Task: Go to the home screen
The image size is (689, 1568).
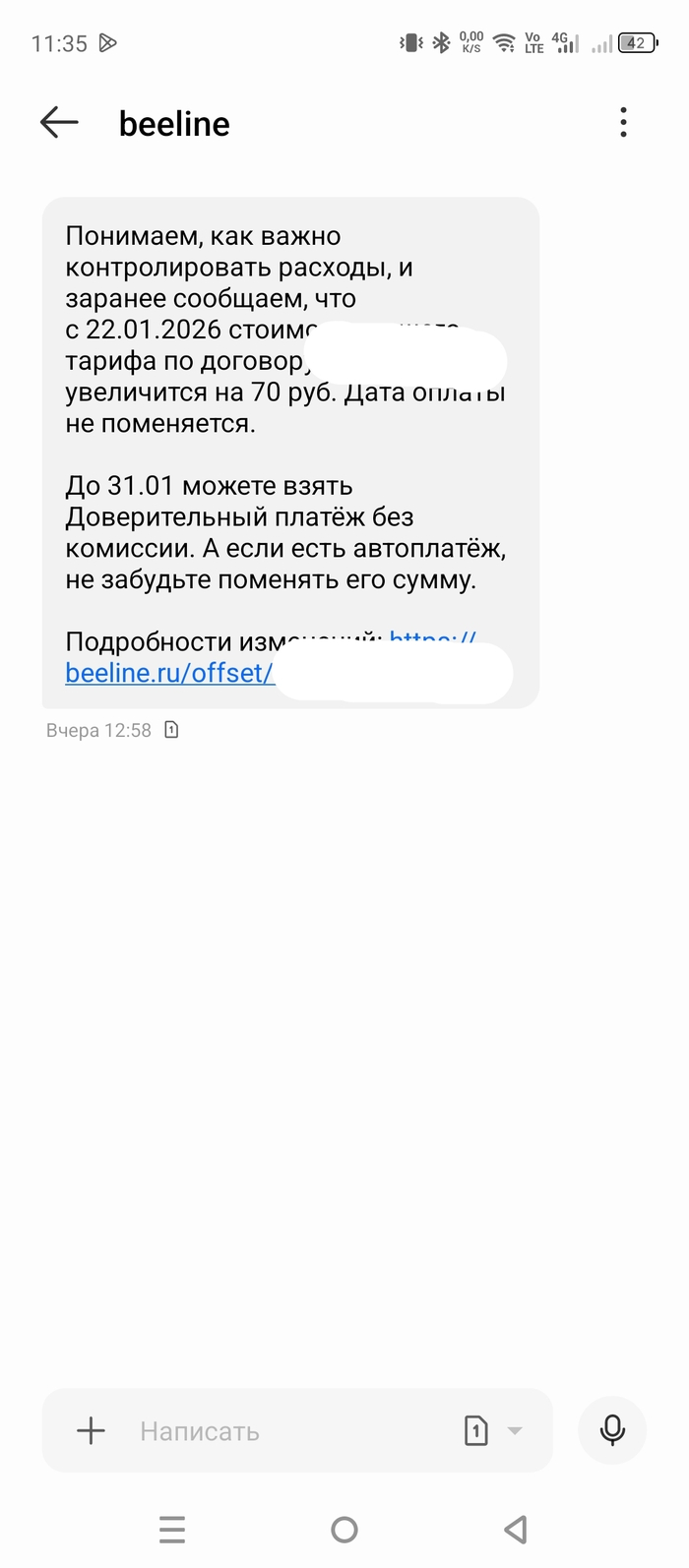Action: click(x=344, y=1530)
